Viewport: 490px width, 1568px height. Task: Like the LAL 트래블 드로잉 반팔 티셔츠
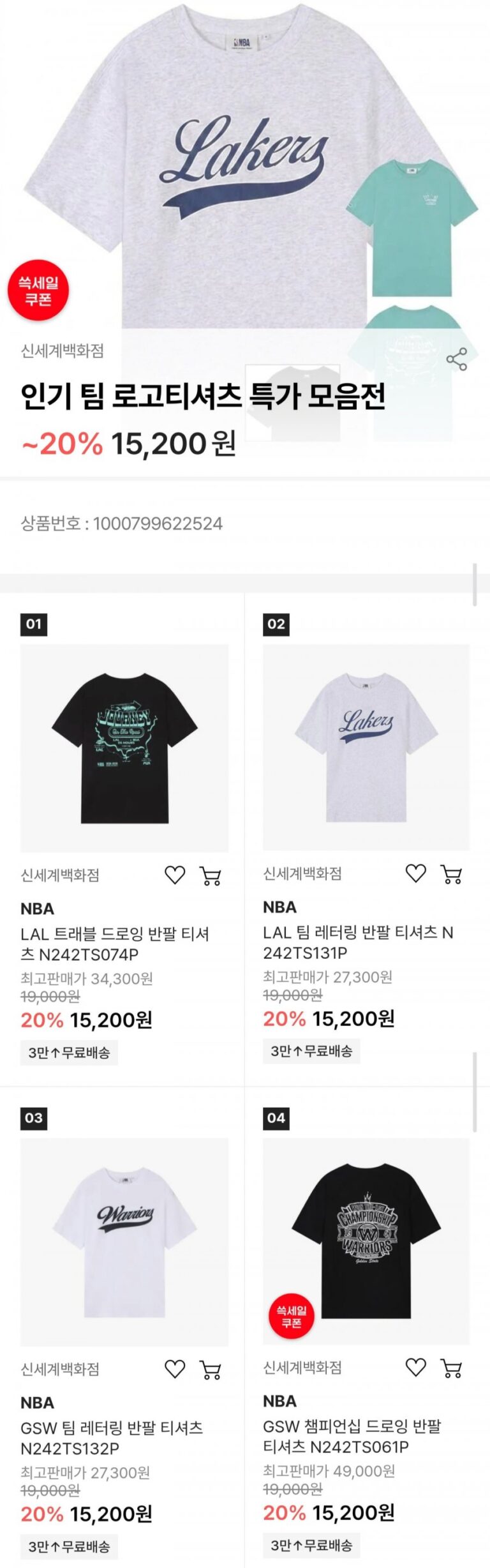click(175, 875)
